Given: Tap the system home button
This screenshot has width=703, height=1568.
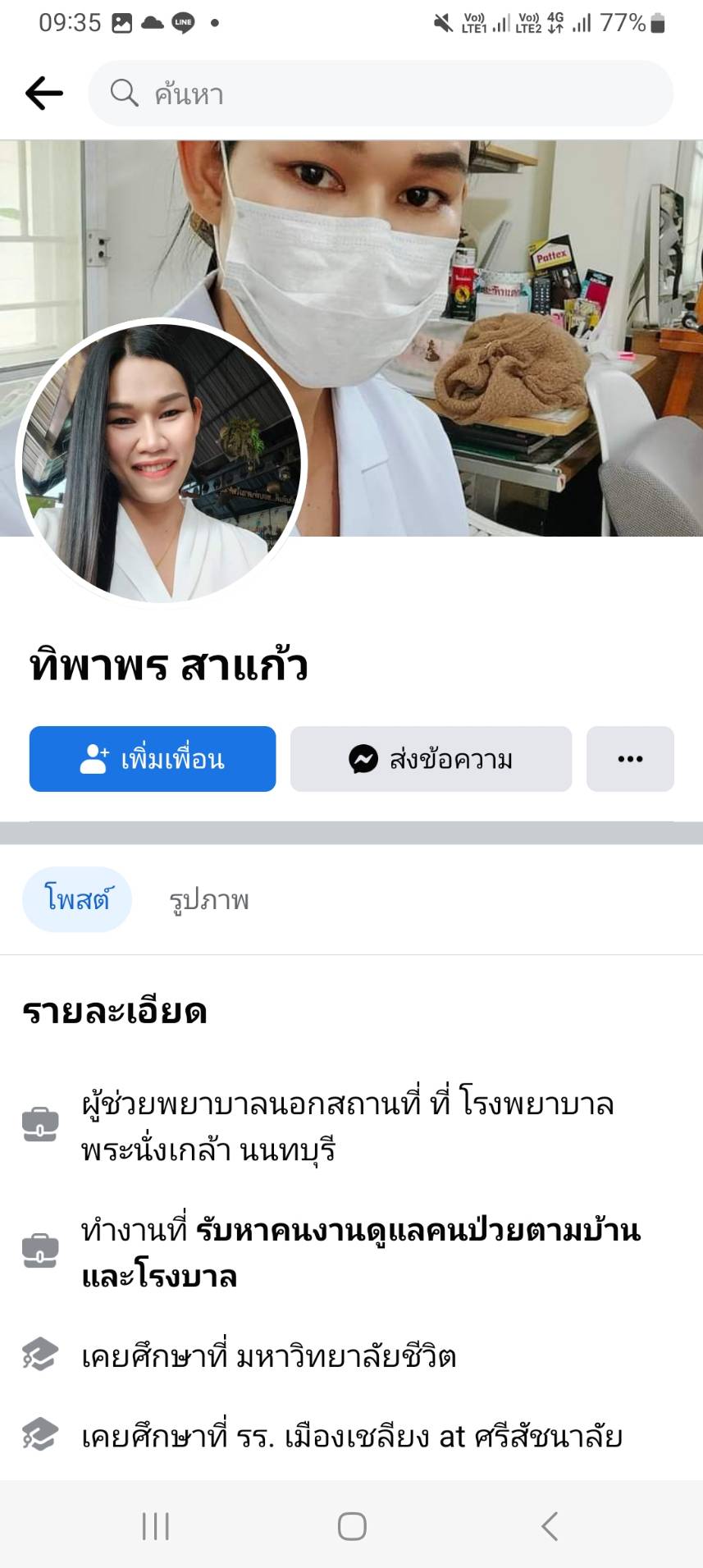Looking at the screenshot, I should click(352, 1526).
